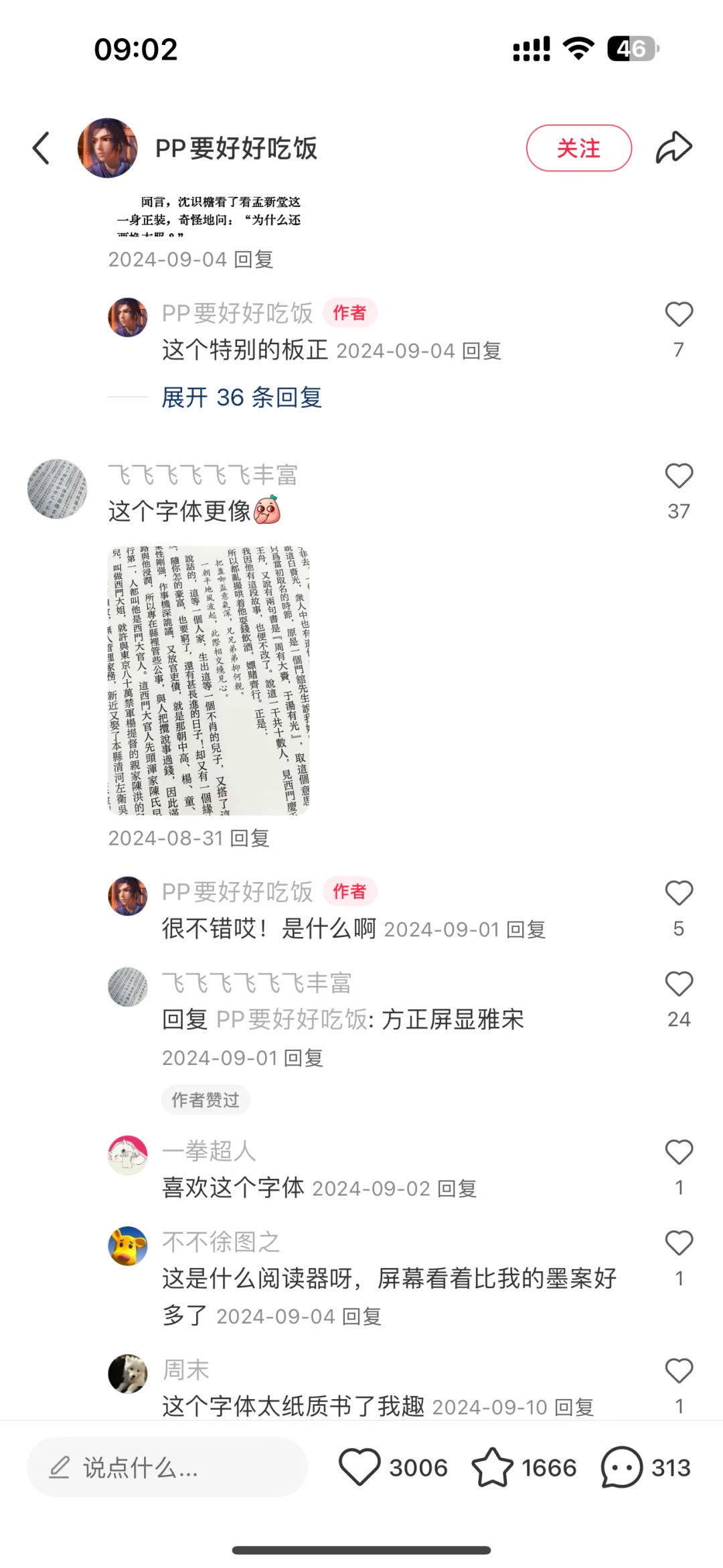Favorite the post via the star icon
The image size is (723, 1568).
pyautogui.click(x=492, y=1467)
